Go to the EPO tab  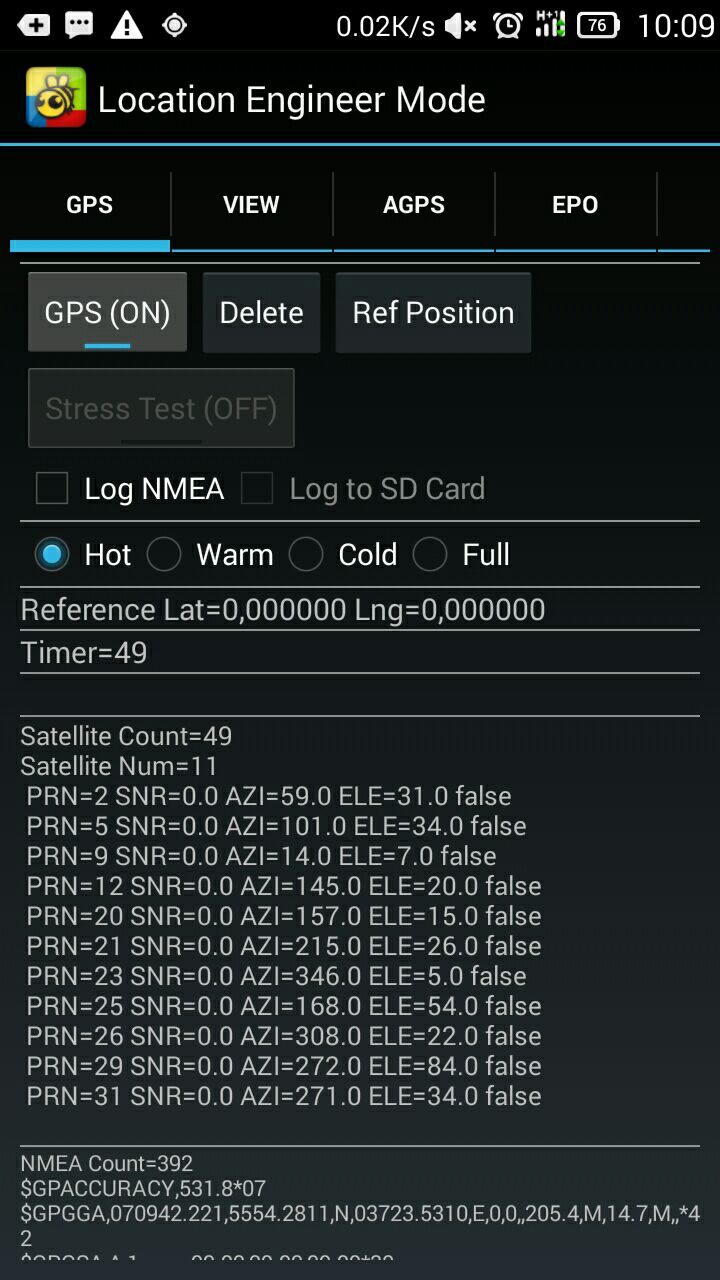575,205
